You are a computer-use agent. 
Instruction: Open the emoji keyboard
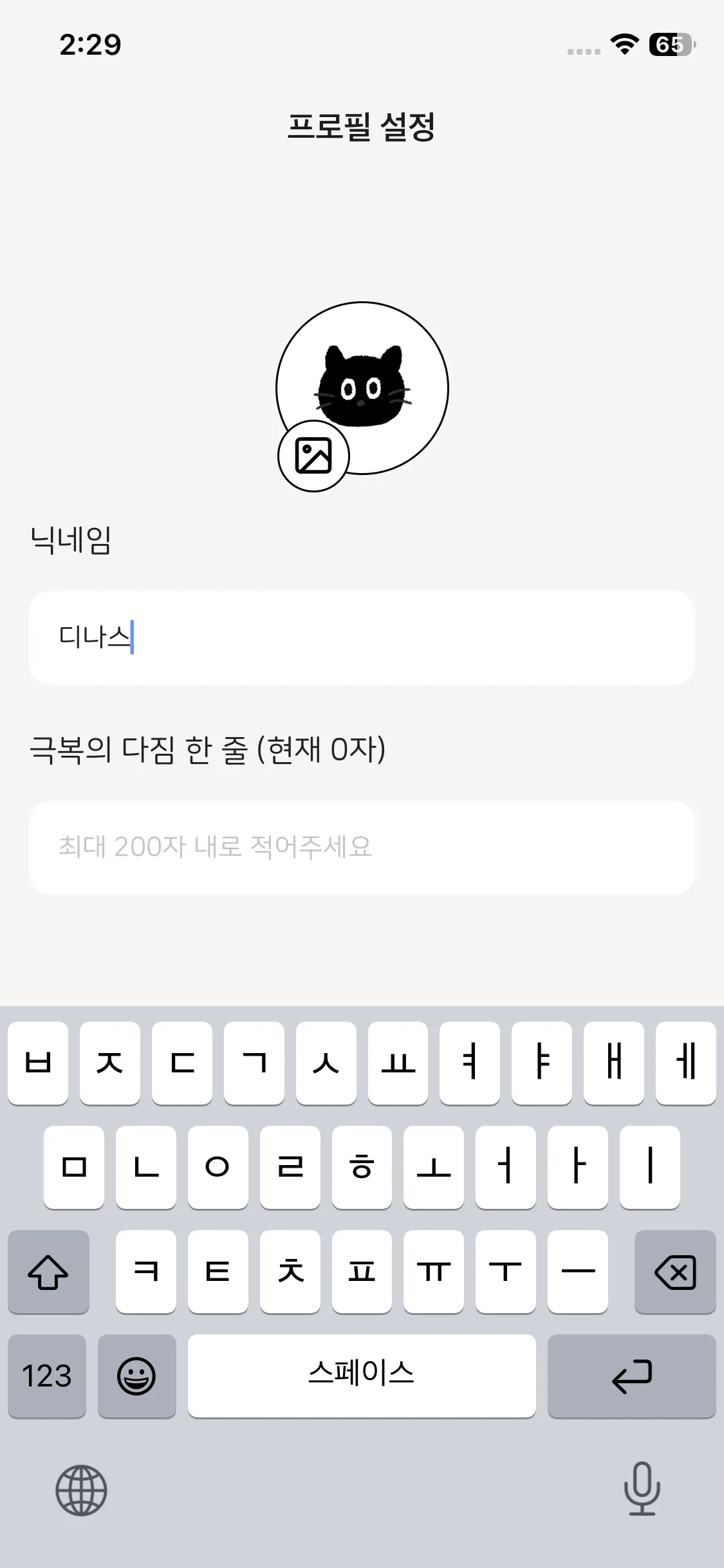tap(136, 1376)
